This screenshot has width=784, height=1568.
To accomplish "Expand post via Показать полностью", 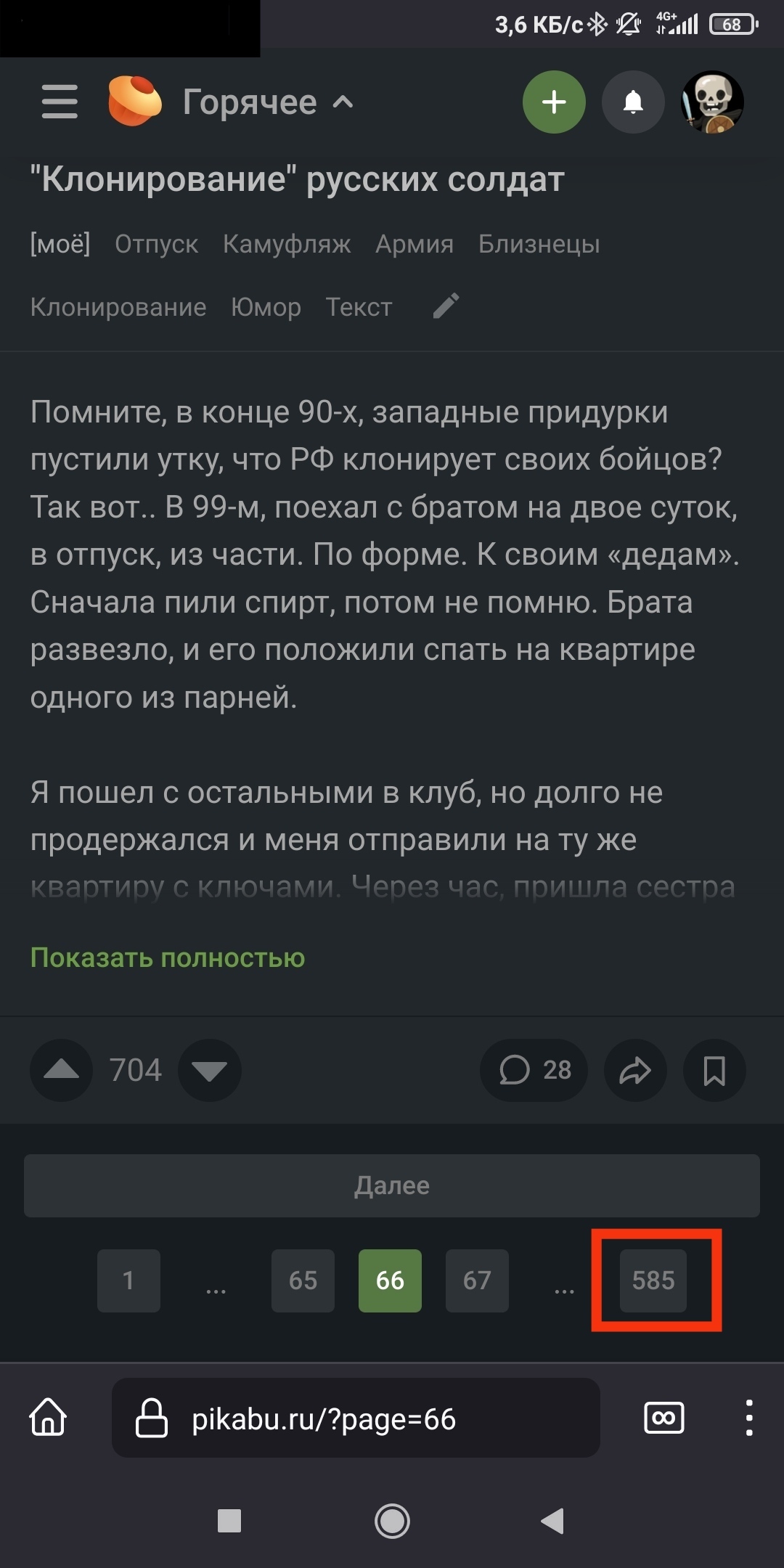I will point(168,957).
